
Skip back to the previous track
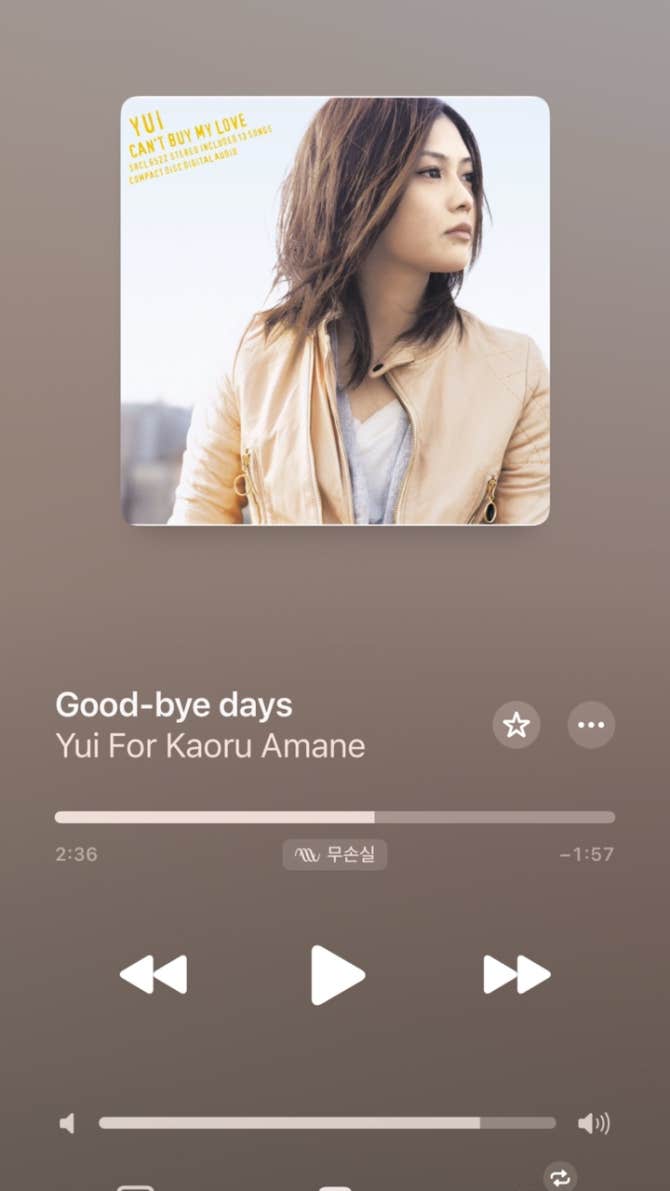[x=153, y=974]
